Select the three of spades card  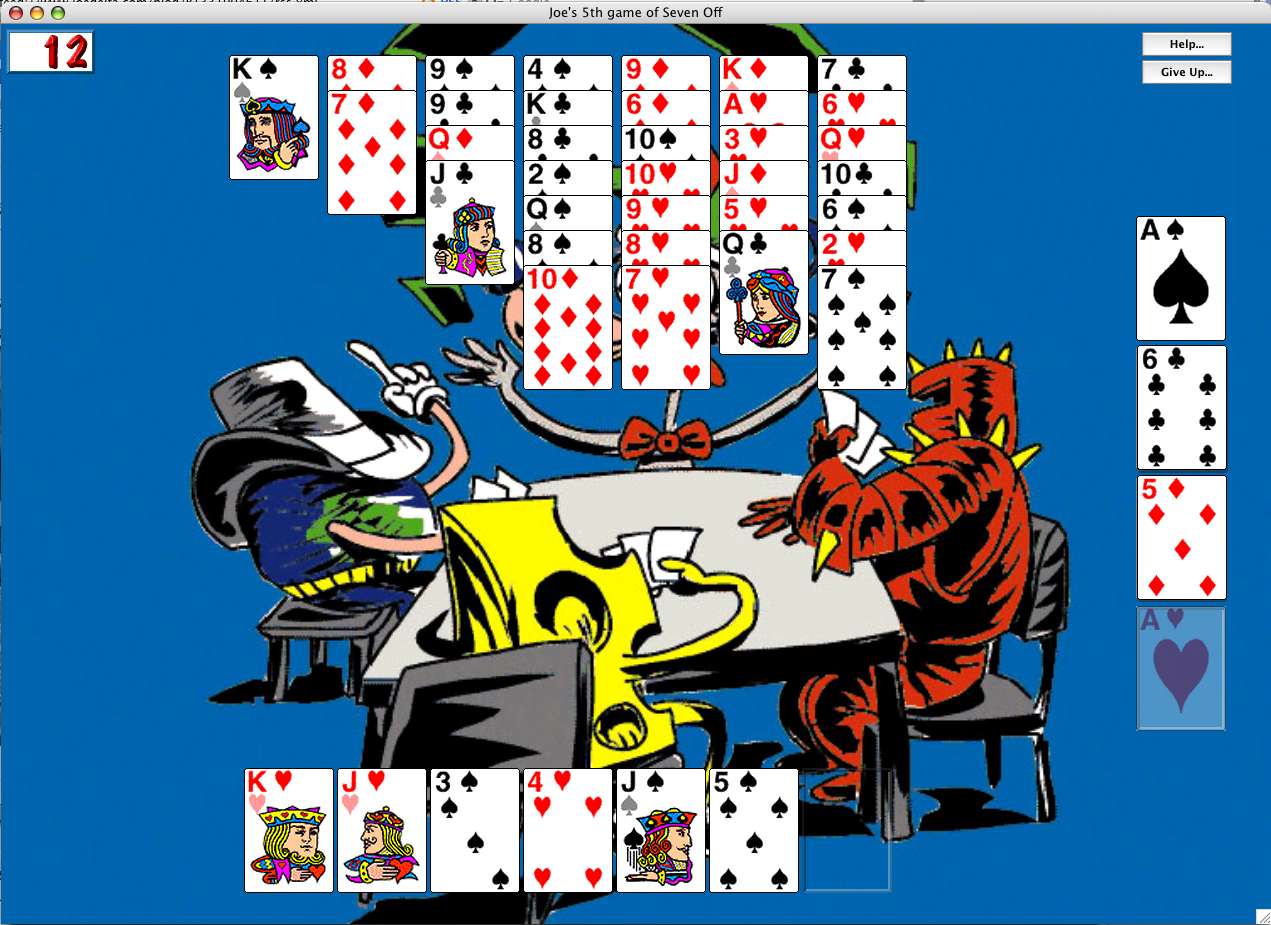pos(474,830)
